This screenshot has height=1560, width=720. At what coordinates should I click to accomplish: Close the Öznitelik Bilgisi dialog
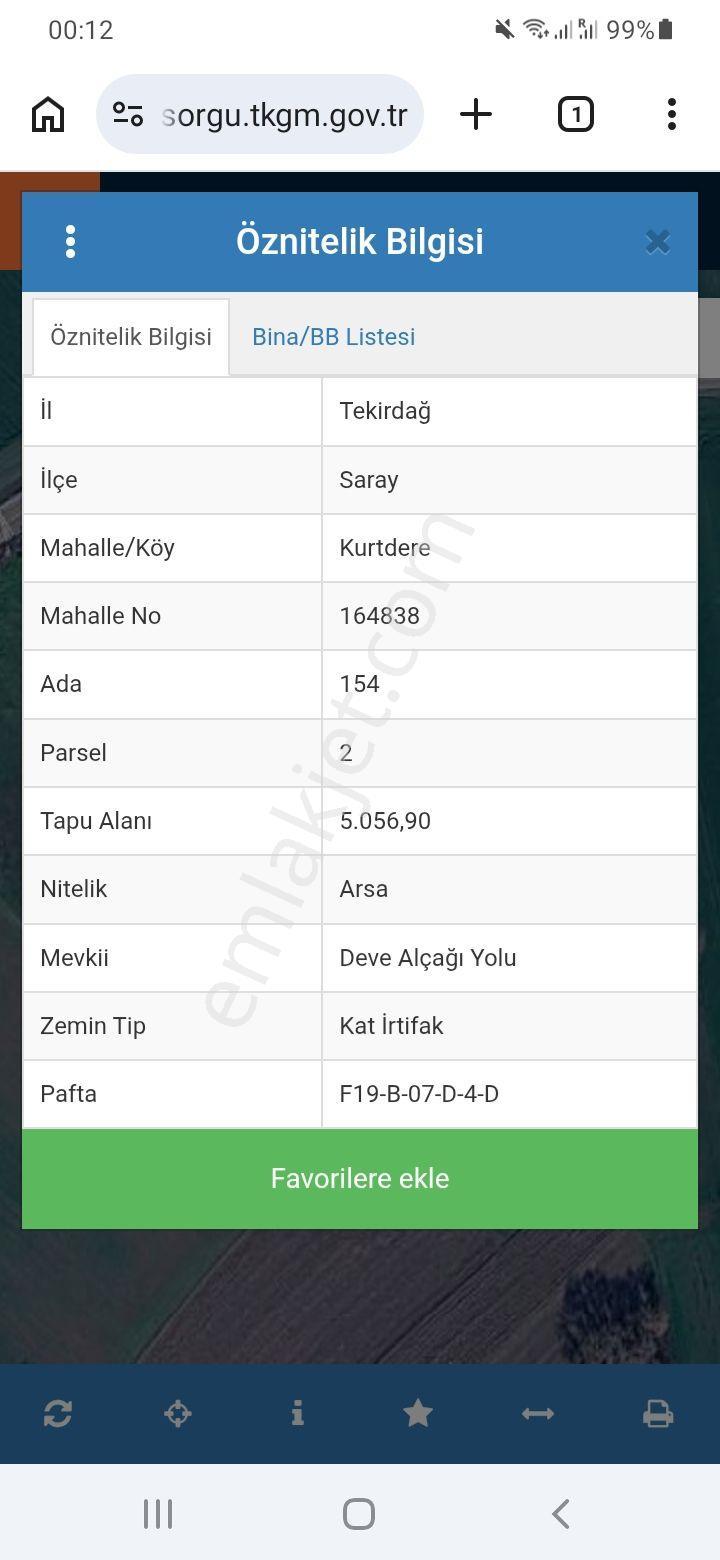(x=657, y=241)
